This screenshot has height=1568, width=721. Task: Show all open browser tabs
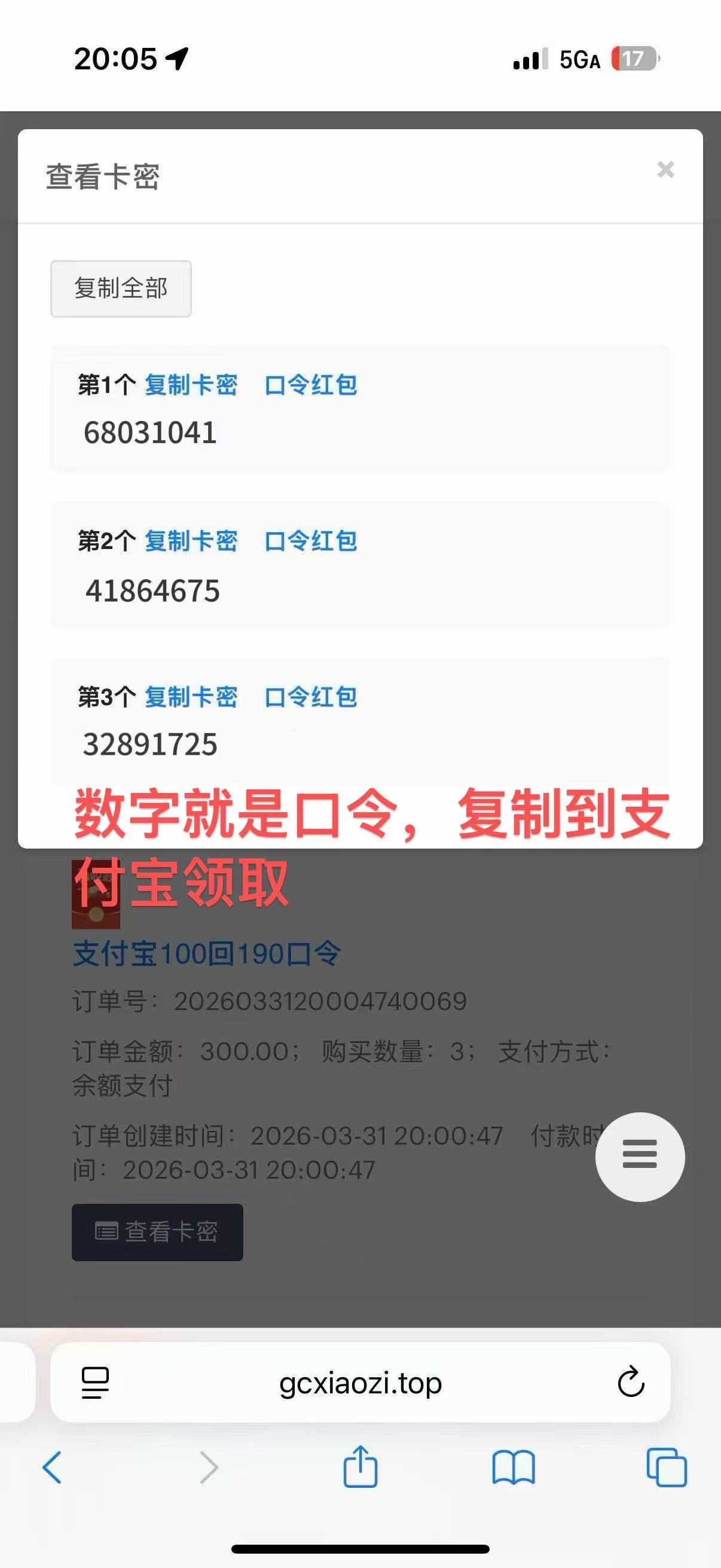(666, 1467)
